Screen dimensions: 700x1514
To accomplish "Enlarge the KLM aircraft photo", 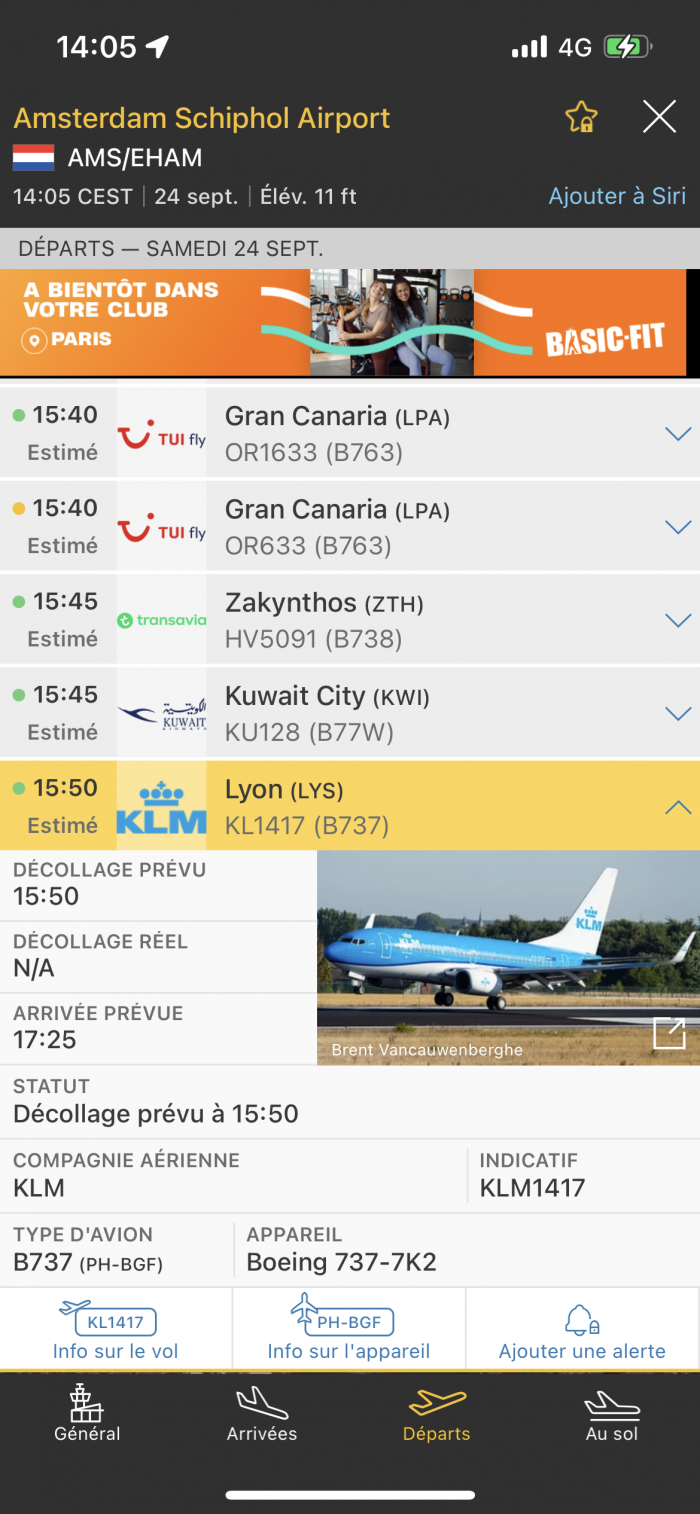I will click(x=669, y=1033).
